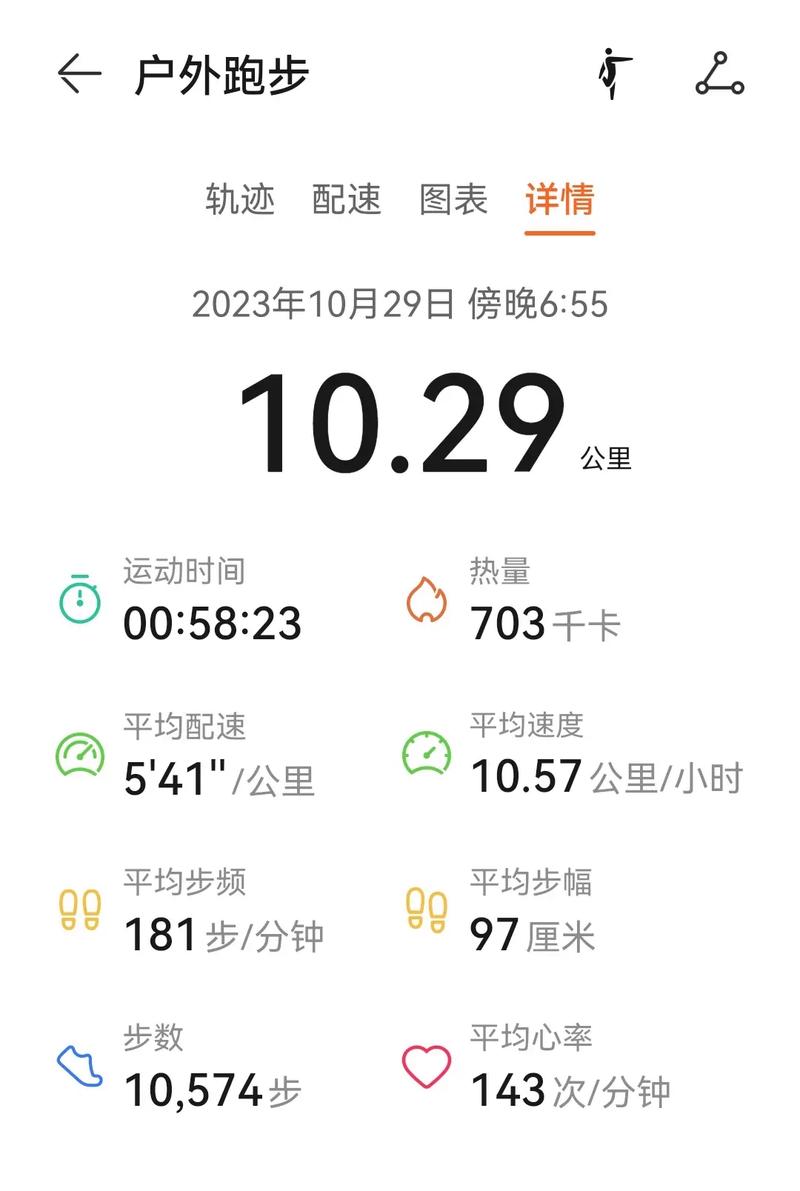Open the share icon in the header

[x=722, y=76]
